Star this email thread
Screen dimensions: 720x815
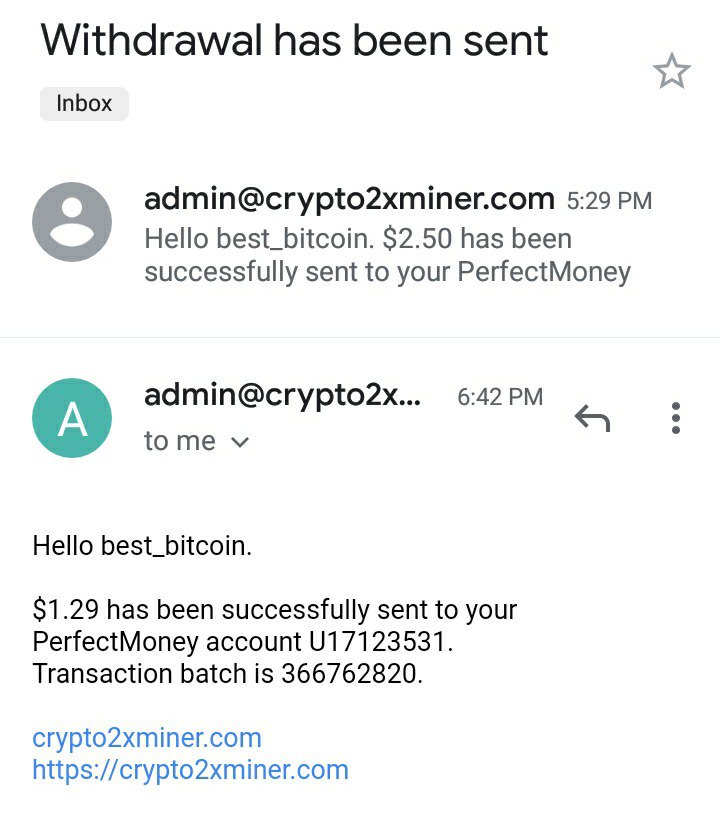pos(671,71)
